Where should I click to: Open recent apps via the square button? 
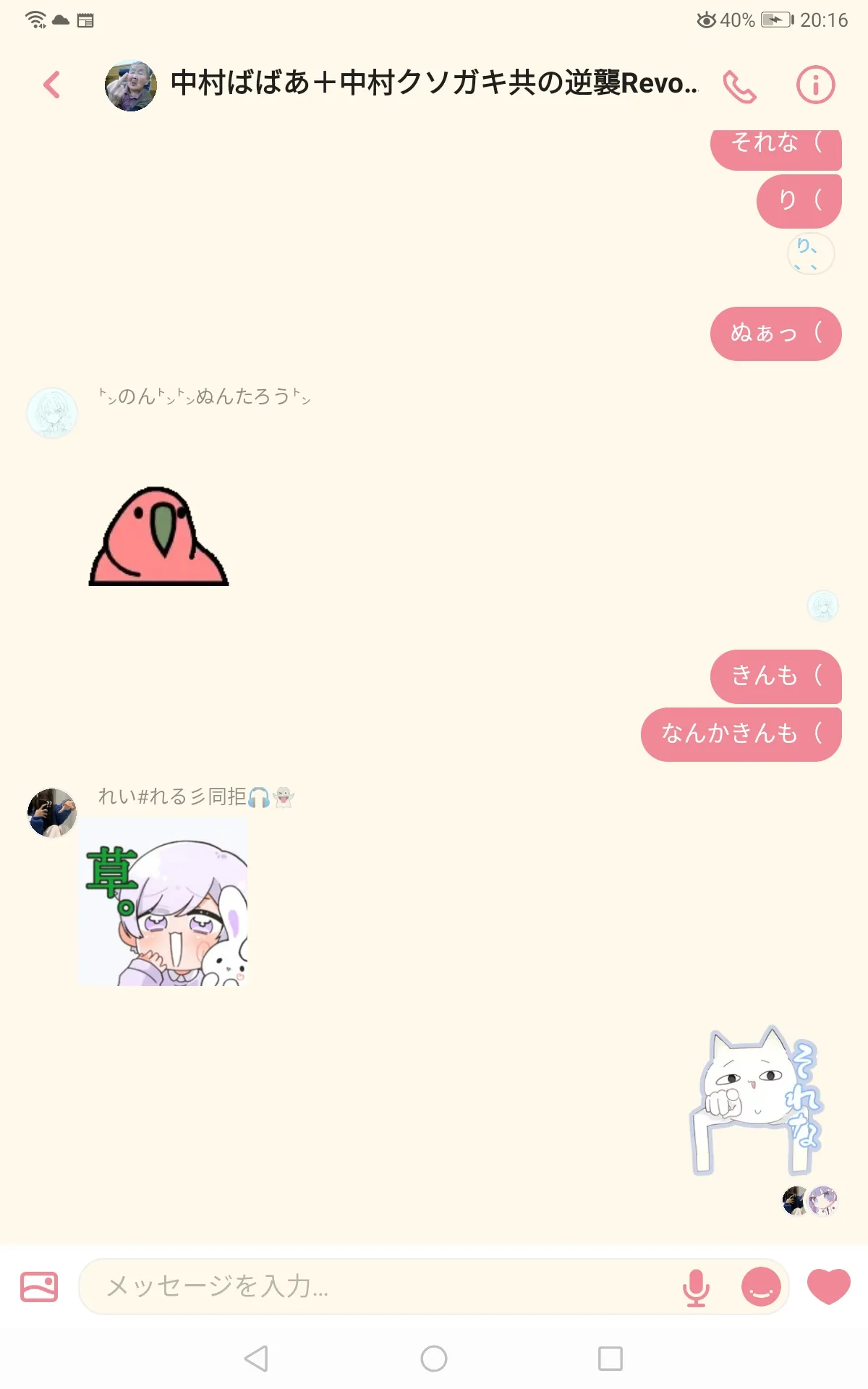point(610,1359)
